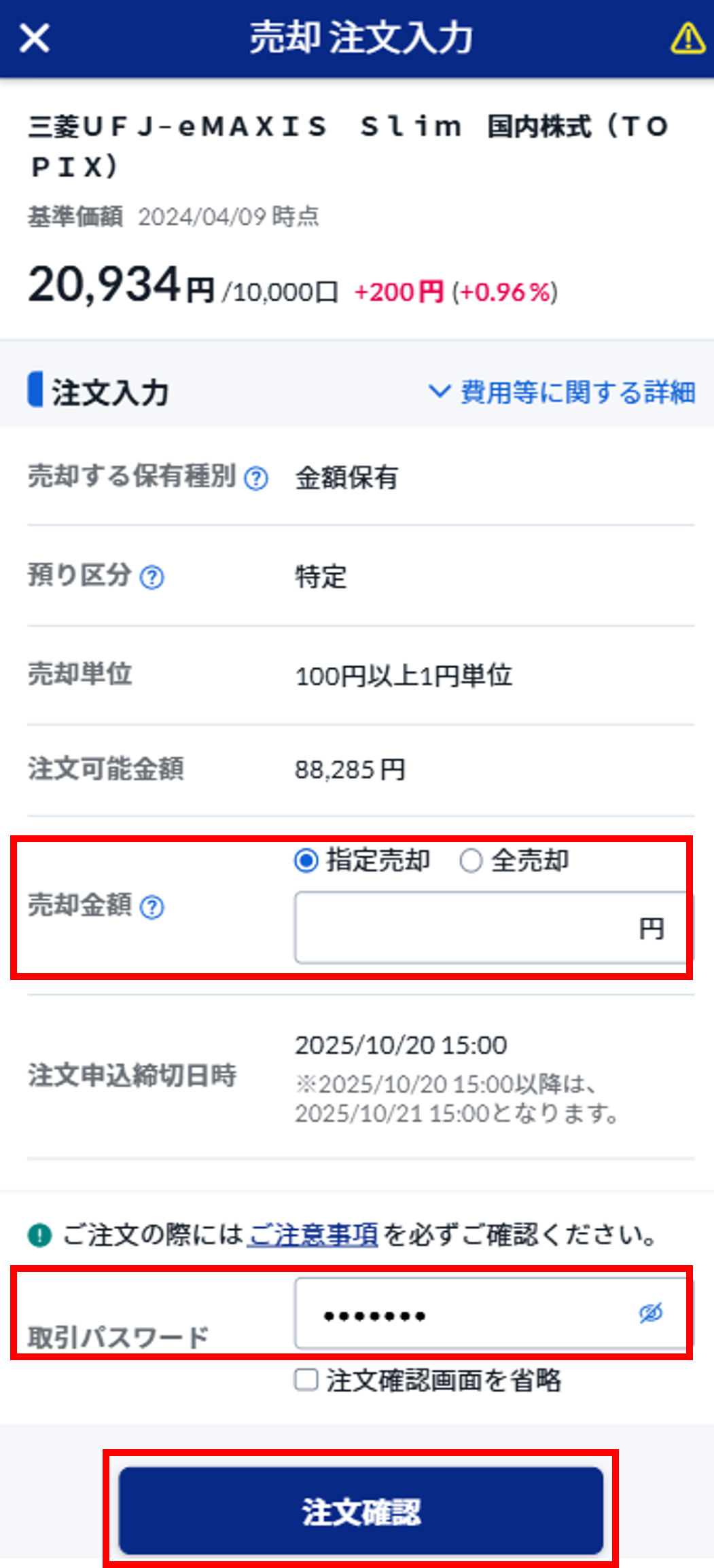
Task: Select the 指定売却 option
Action: [306, 861]
